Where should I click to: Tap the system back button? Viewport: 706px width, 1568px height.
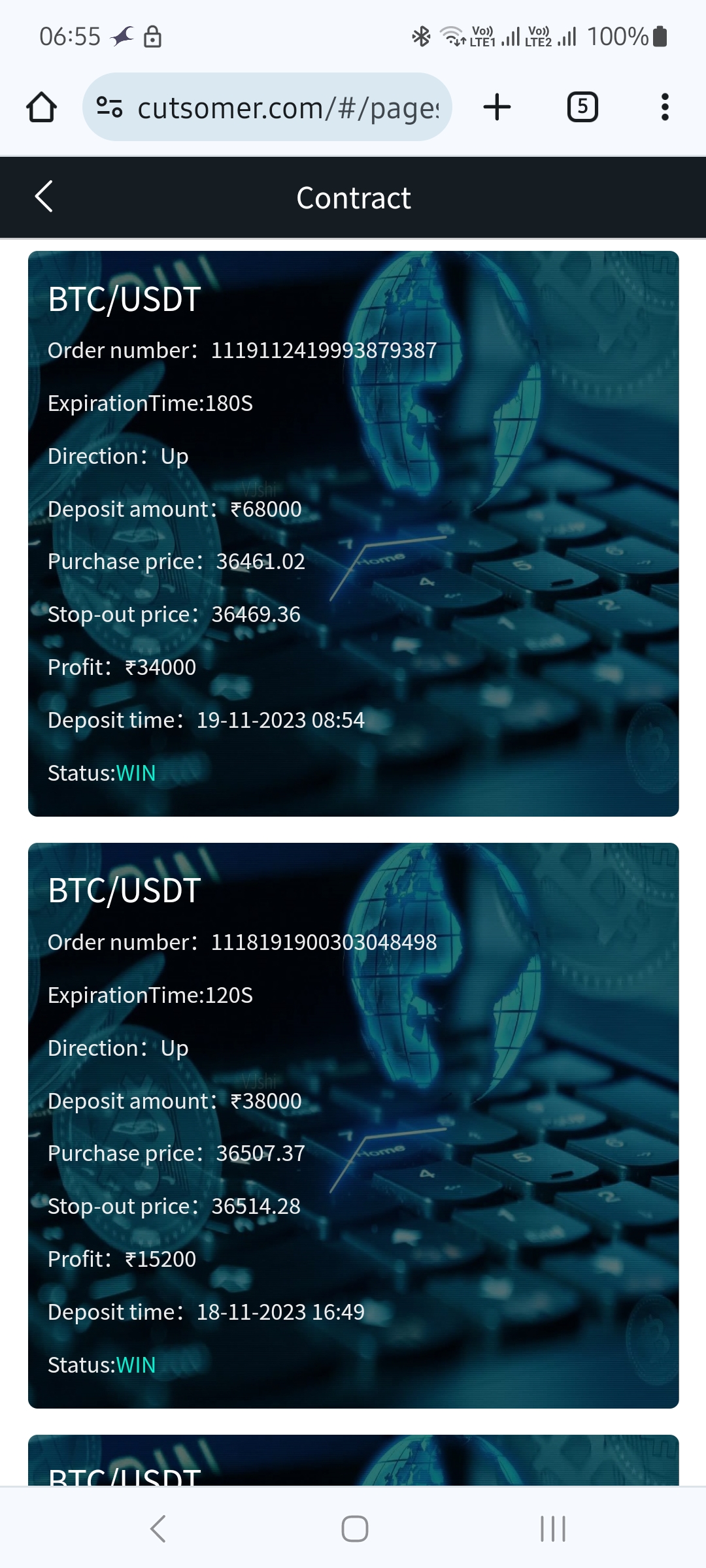coord(158,1529)
